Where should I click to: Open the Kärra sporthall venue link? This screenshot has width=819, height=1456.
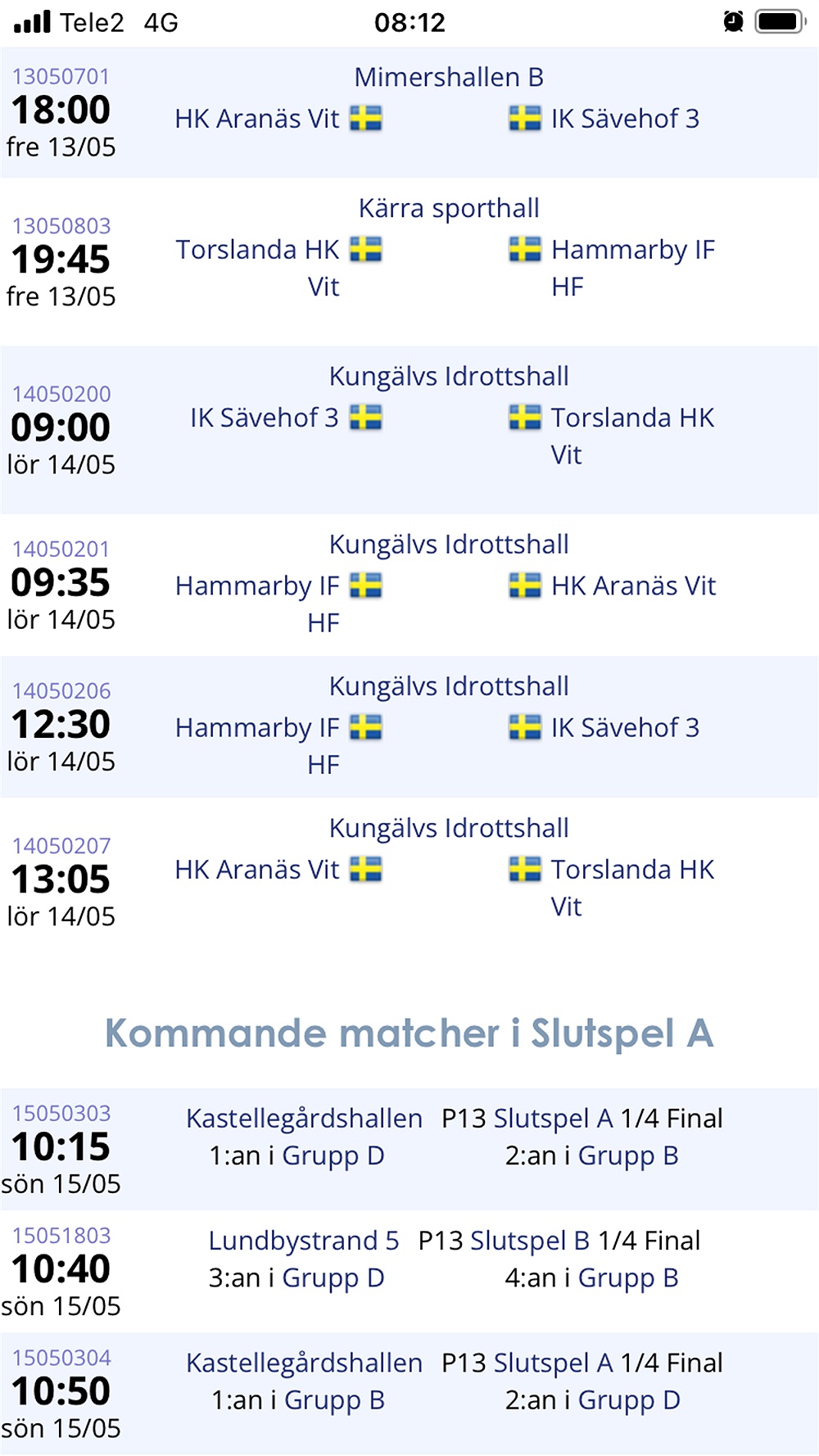click(449, 208)
